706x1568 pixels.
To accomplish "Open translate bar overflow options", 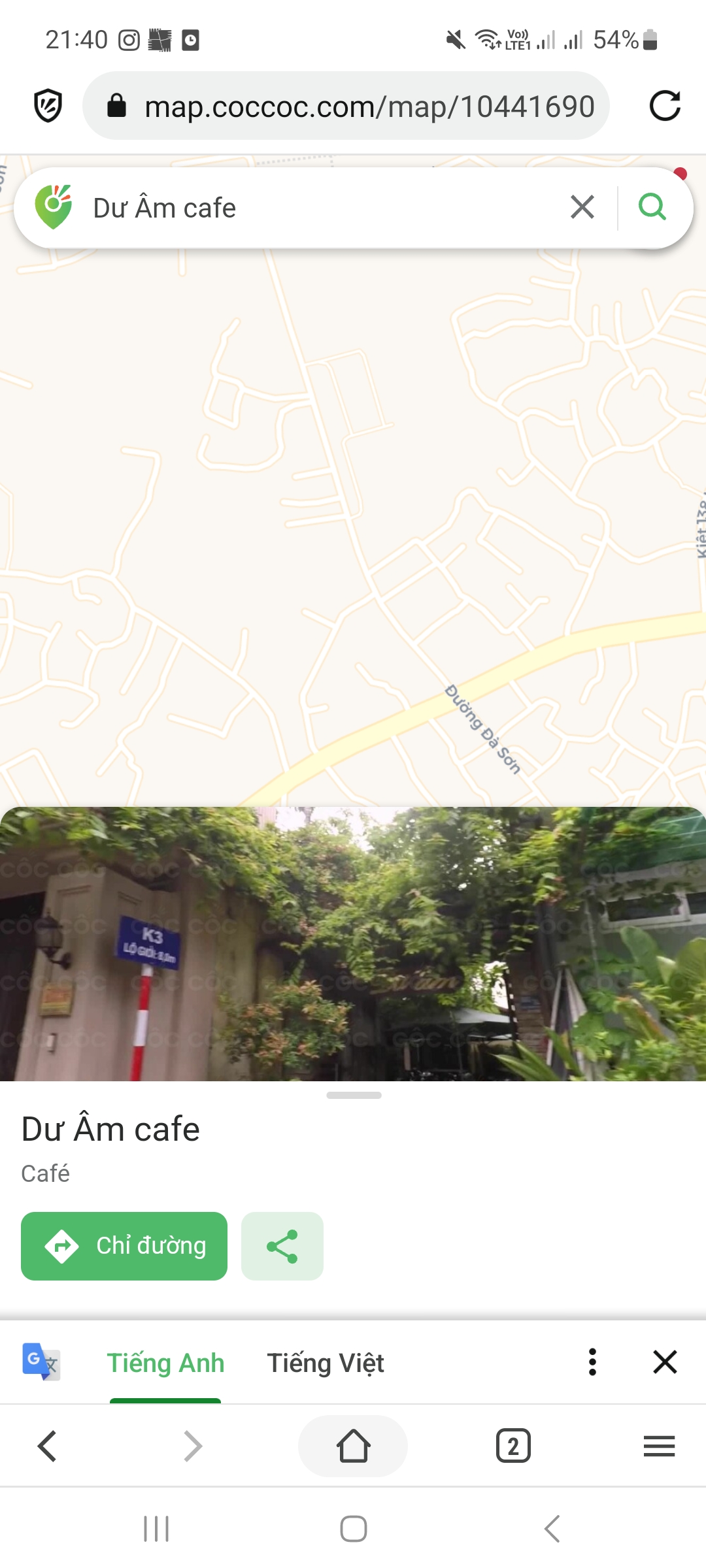I will pyautogui.click(x=592, y=1362).
